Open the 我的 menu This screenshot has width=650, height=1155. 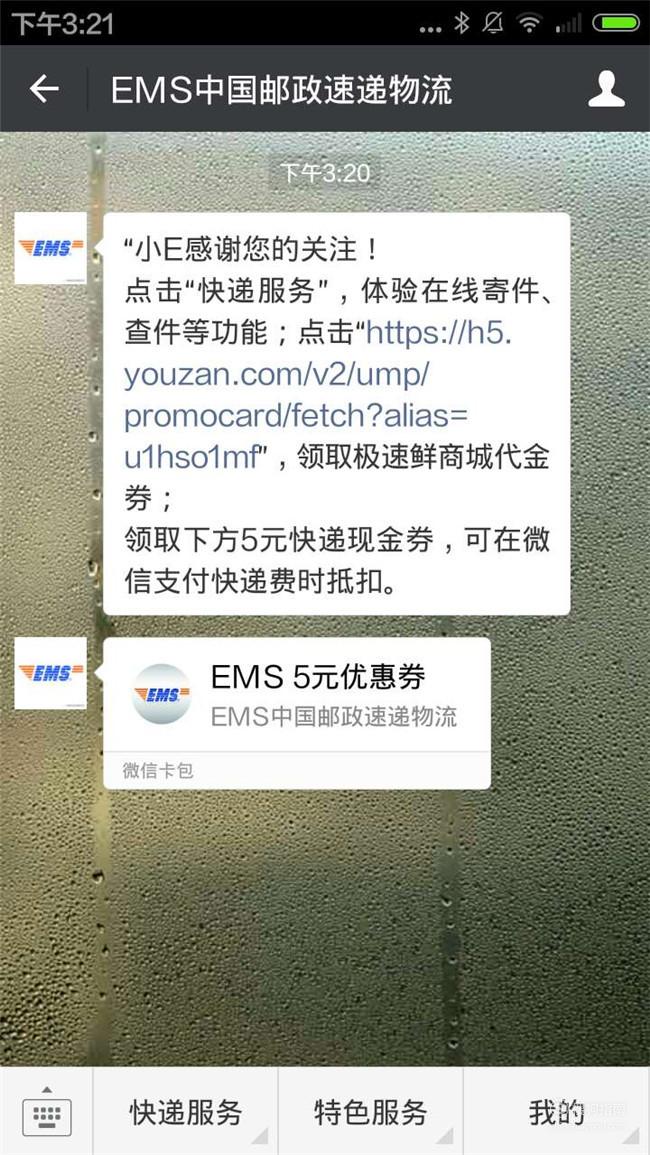pyautogui.click(x=556, y=1112)
